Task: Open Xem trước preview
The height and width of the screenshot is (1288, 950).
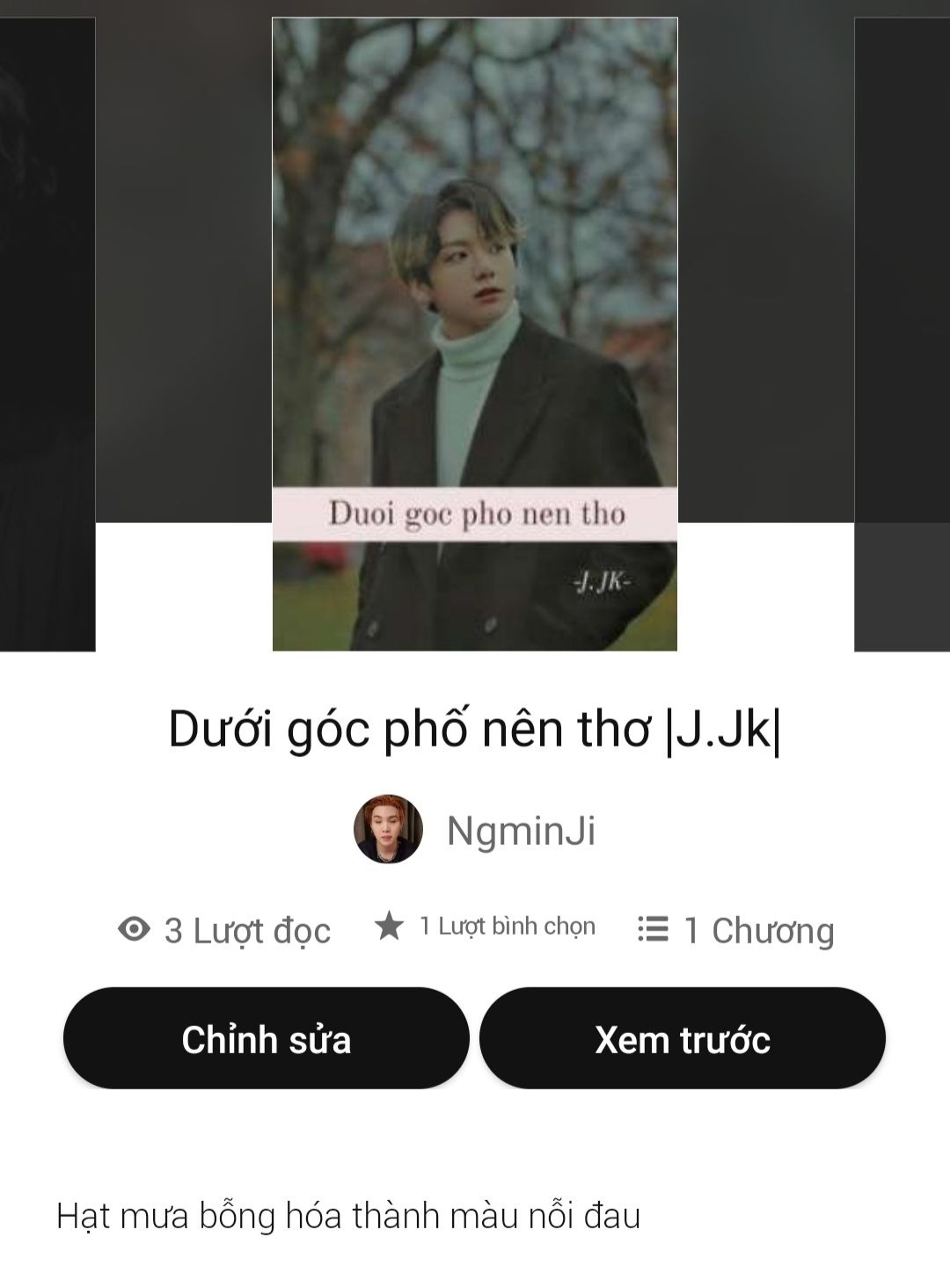Action: [x=682, y=1038]
